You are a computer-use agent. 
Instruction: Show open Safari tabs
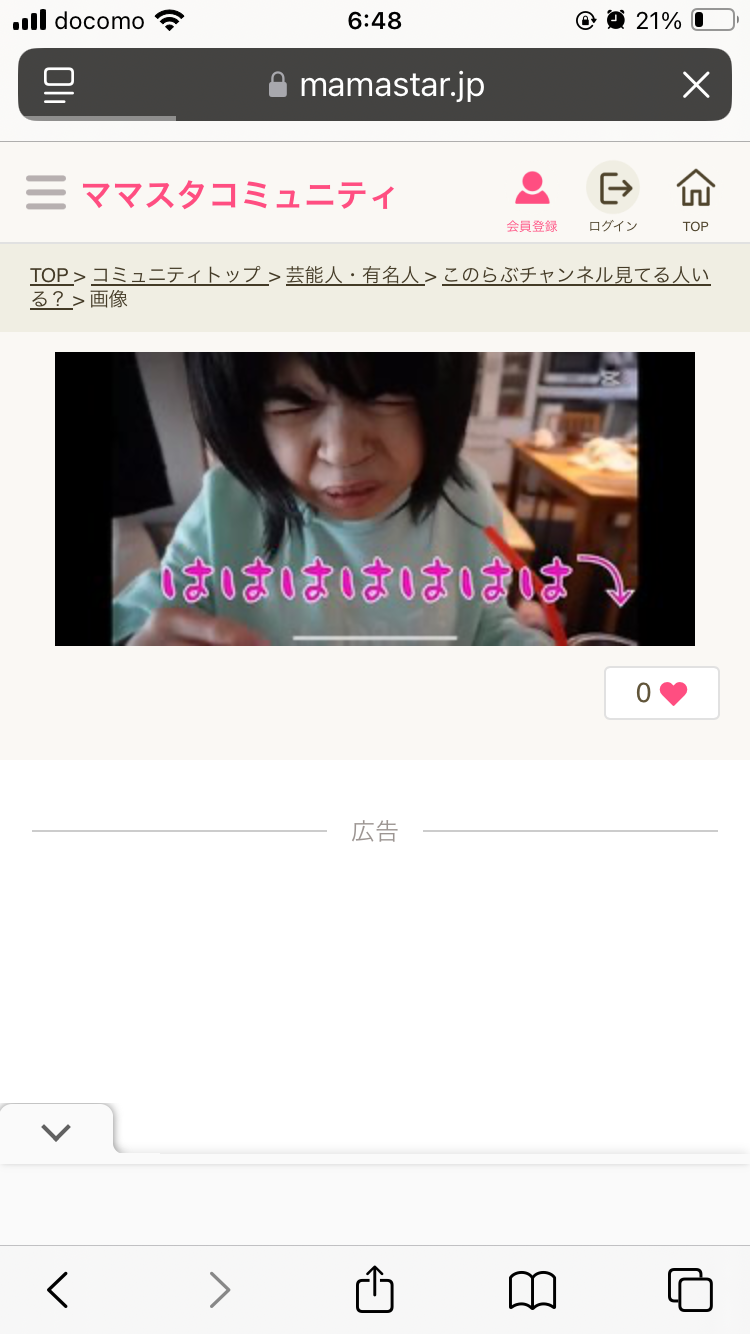[690, 1289]
